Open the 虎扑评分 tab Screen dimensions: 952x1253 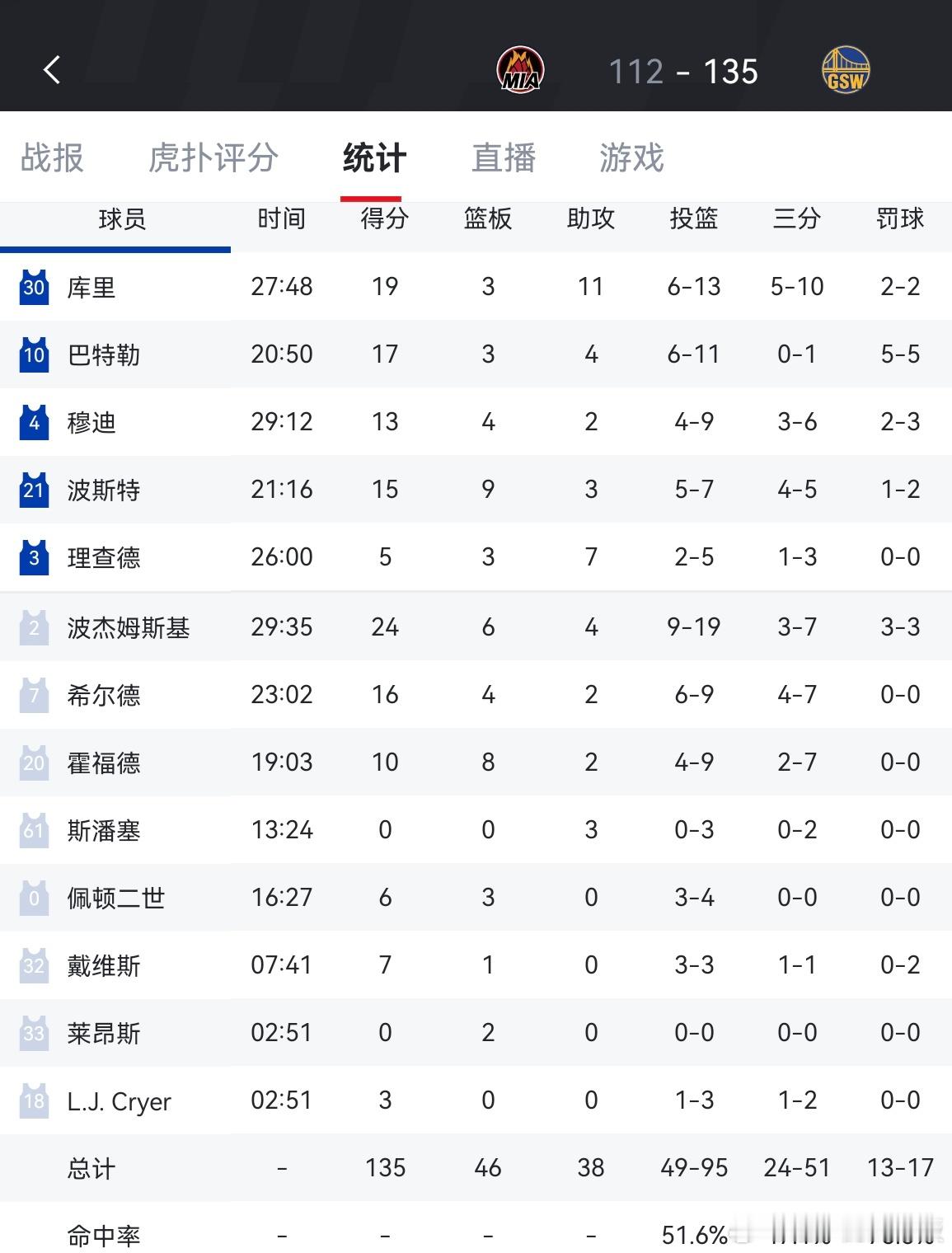point(213,157)
